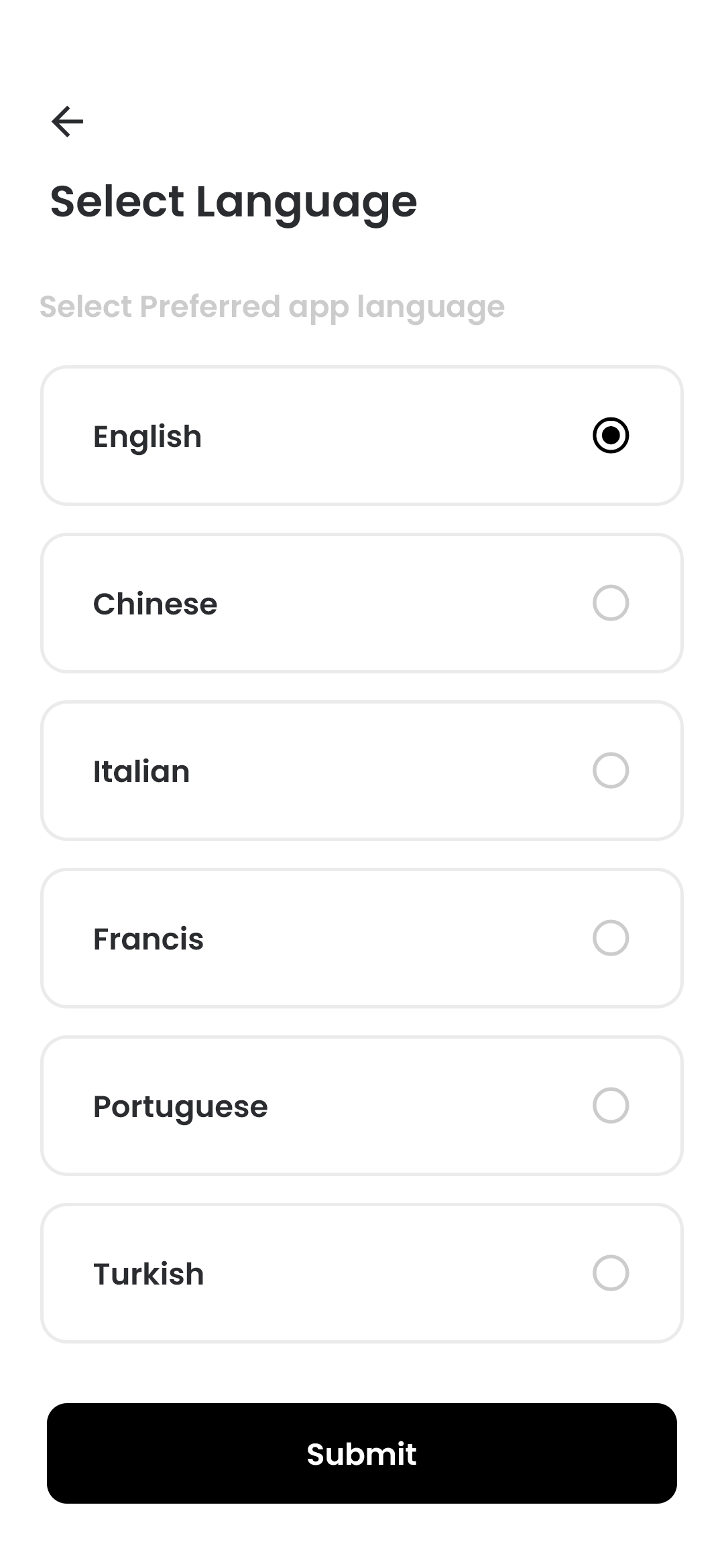The image size is (724, 1568).
Task: Select the Portuguese radio button
Action: (611, 1106)
